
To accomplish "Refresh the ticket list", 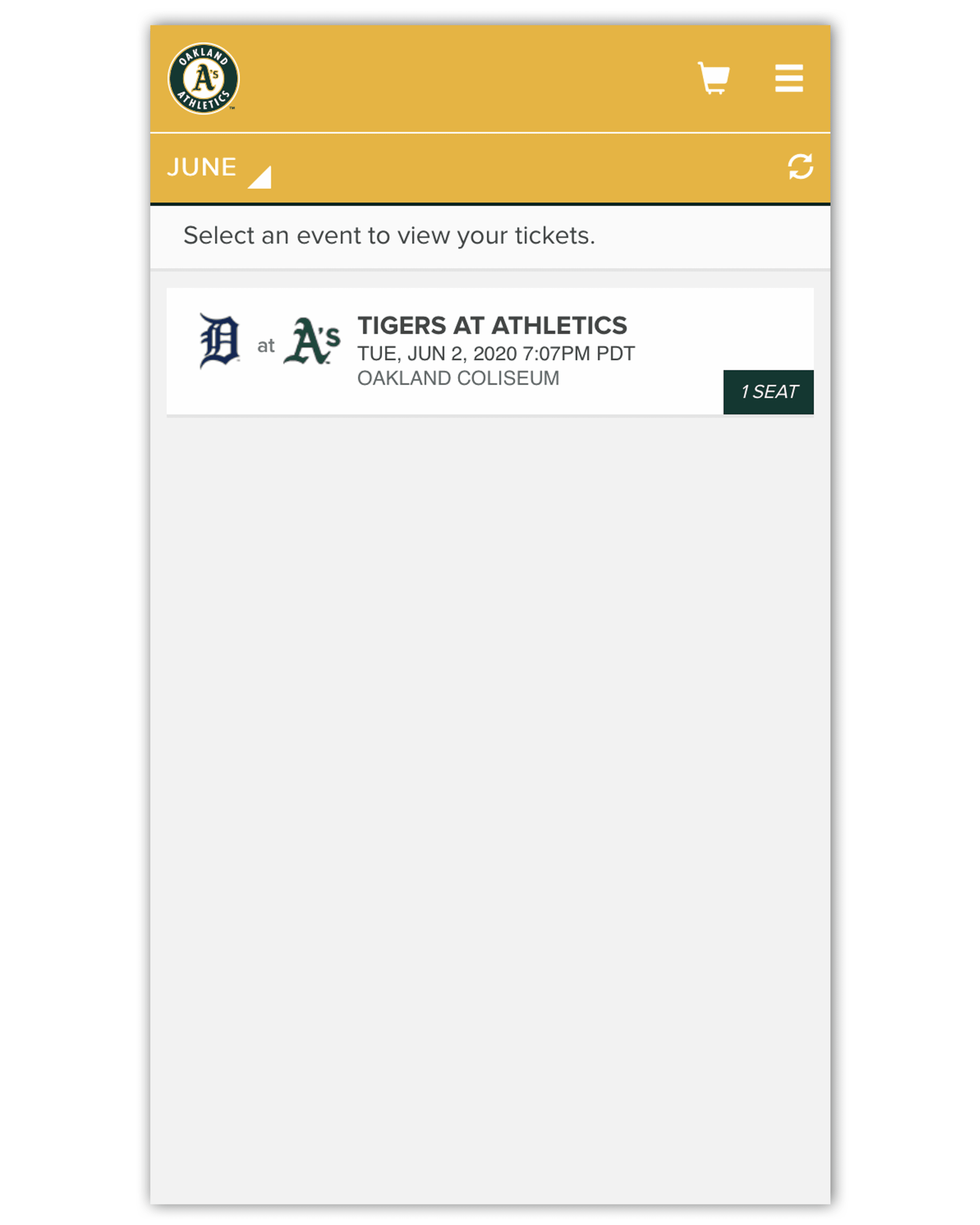I will (x=800, y=166).
